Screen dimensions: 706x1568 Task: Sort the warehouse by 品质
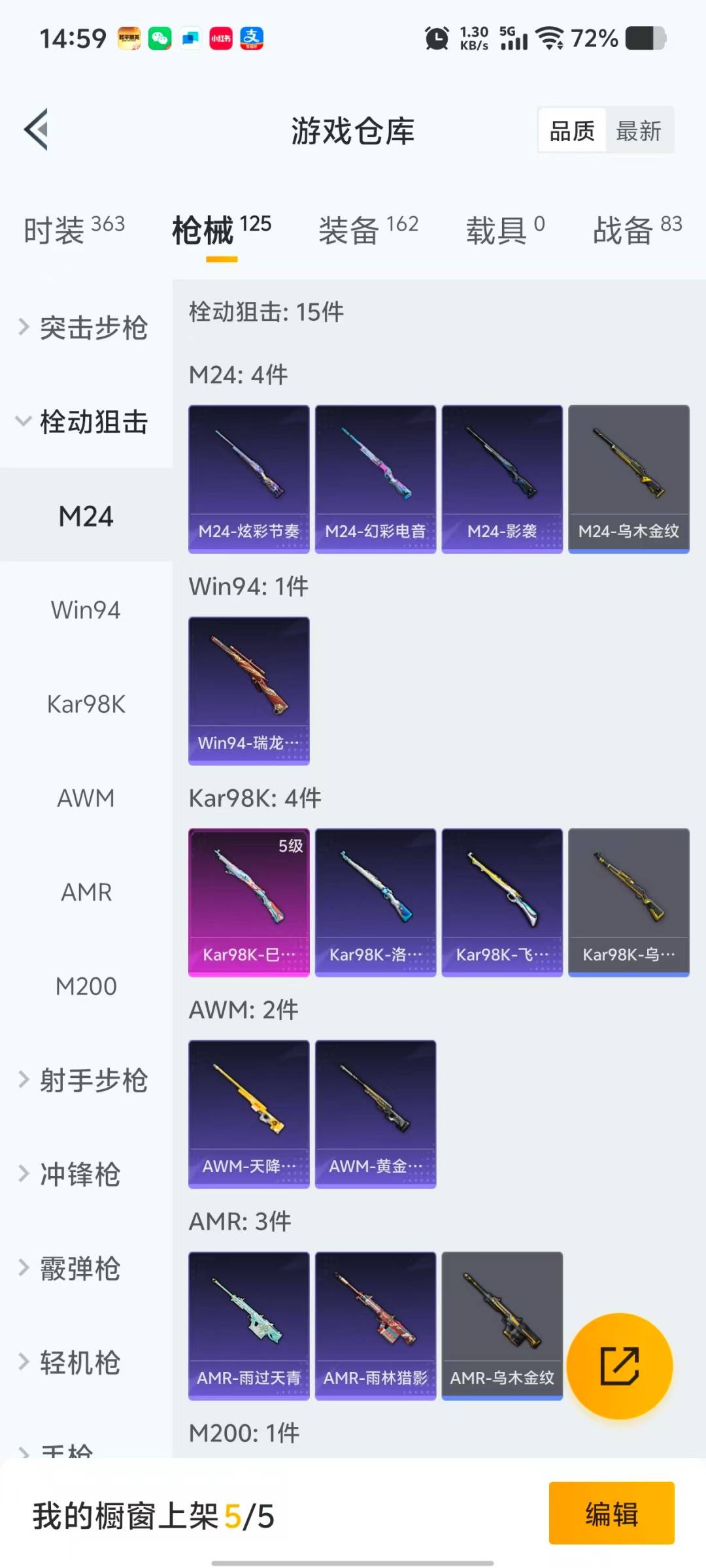(x=572, y=131)
